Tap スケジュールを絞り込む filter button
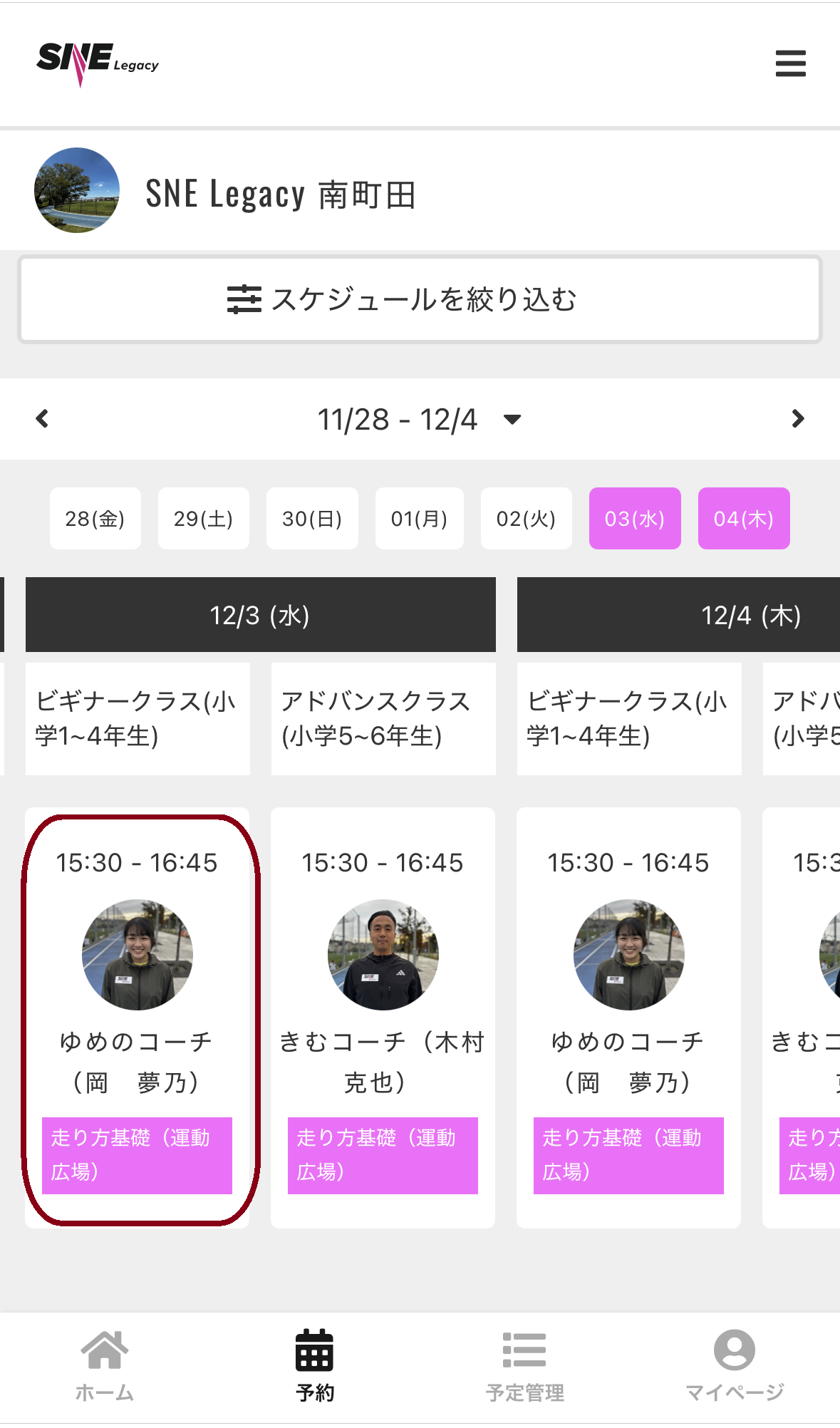The width and height of the screenshot is (840, 1428). (x=420, y=299)
